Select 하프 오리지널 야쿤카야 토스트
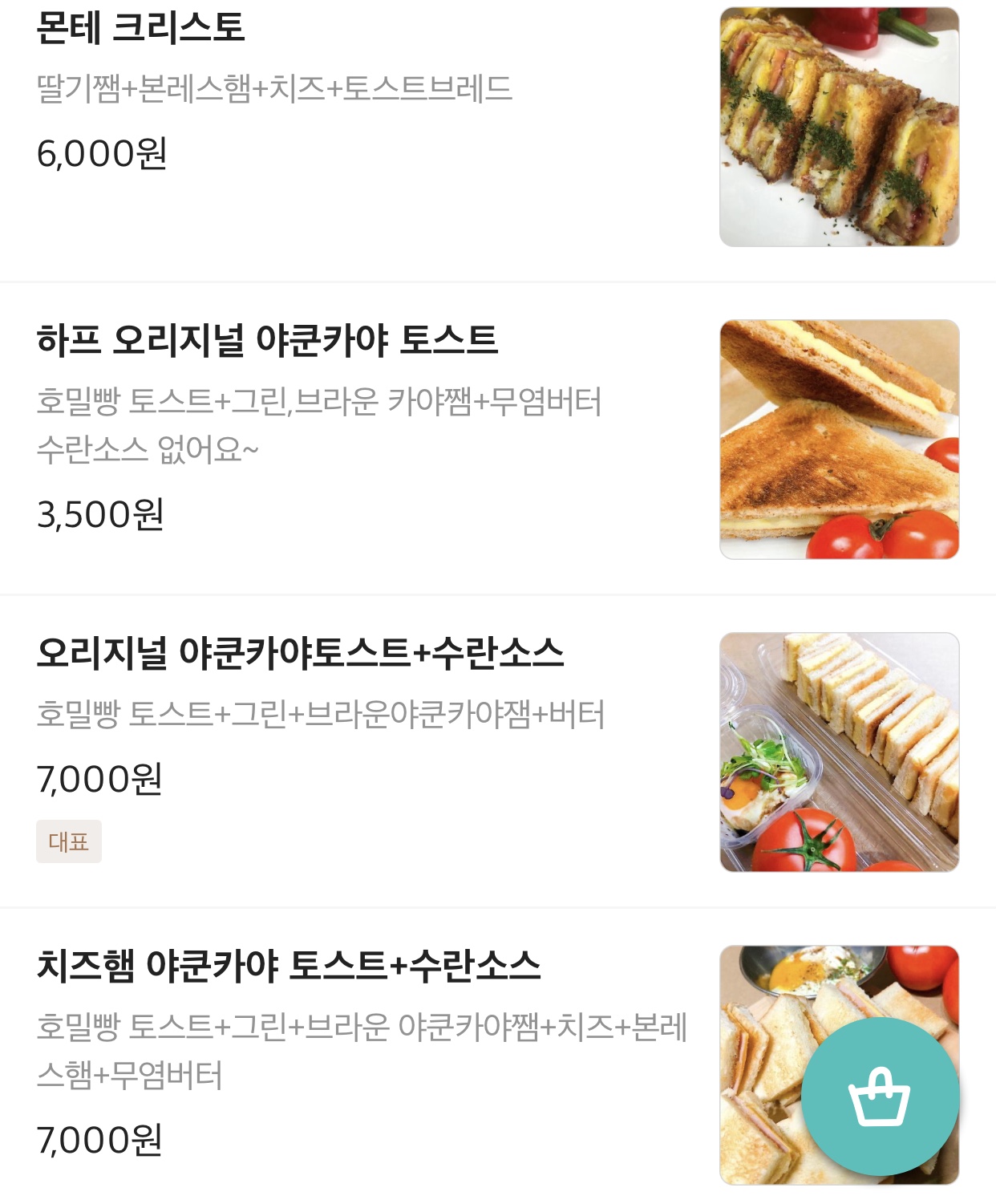Image resolution: width=996 pixels, height=1204 pixels. point(267,340)
